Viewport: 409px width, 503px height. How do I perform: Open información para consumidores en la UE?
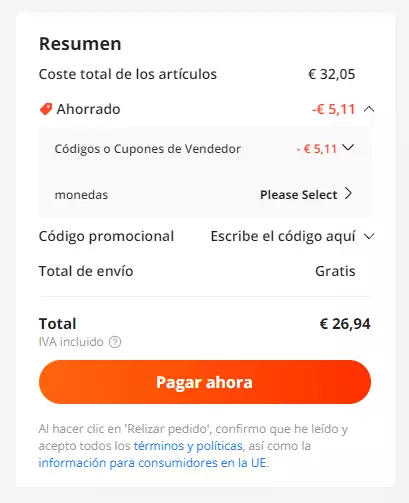(x=154, y=463)
